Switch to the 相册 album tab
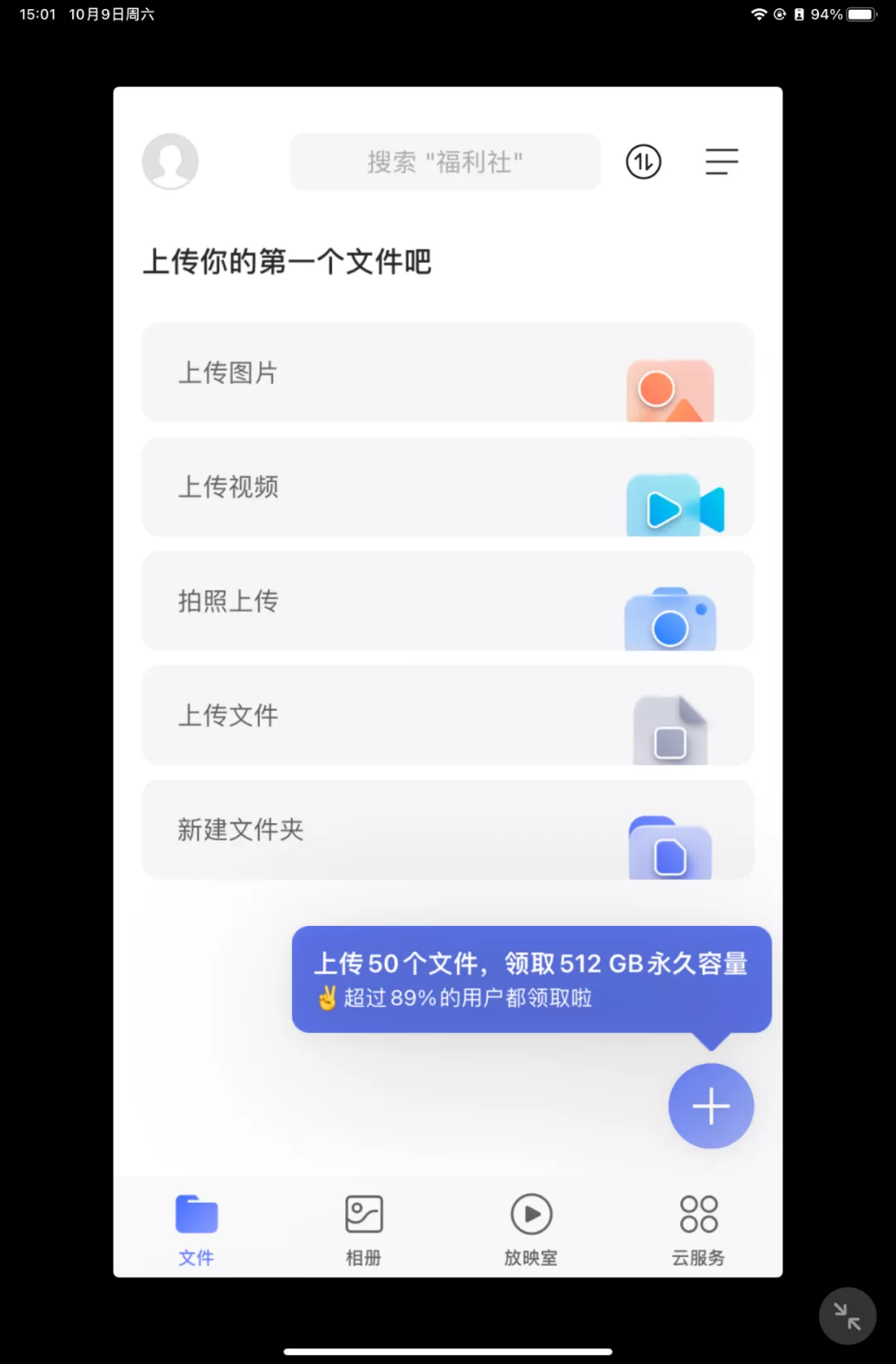Viewport: 896px width, 1364px height. click(x=362, y=1226)
